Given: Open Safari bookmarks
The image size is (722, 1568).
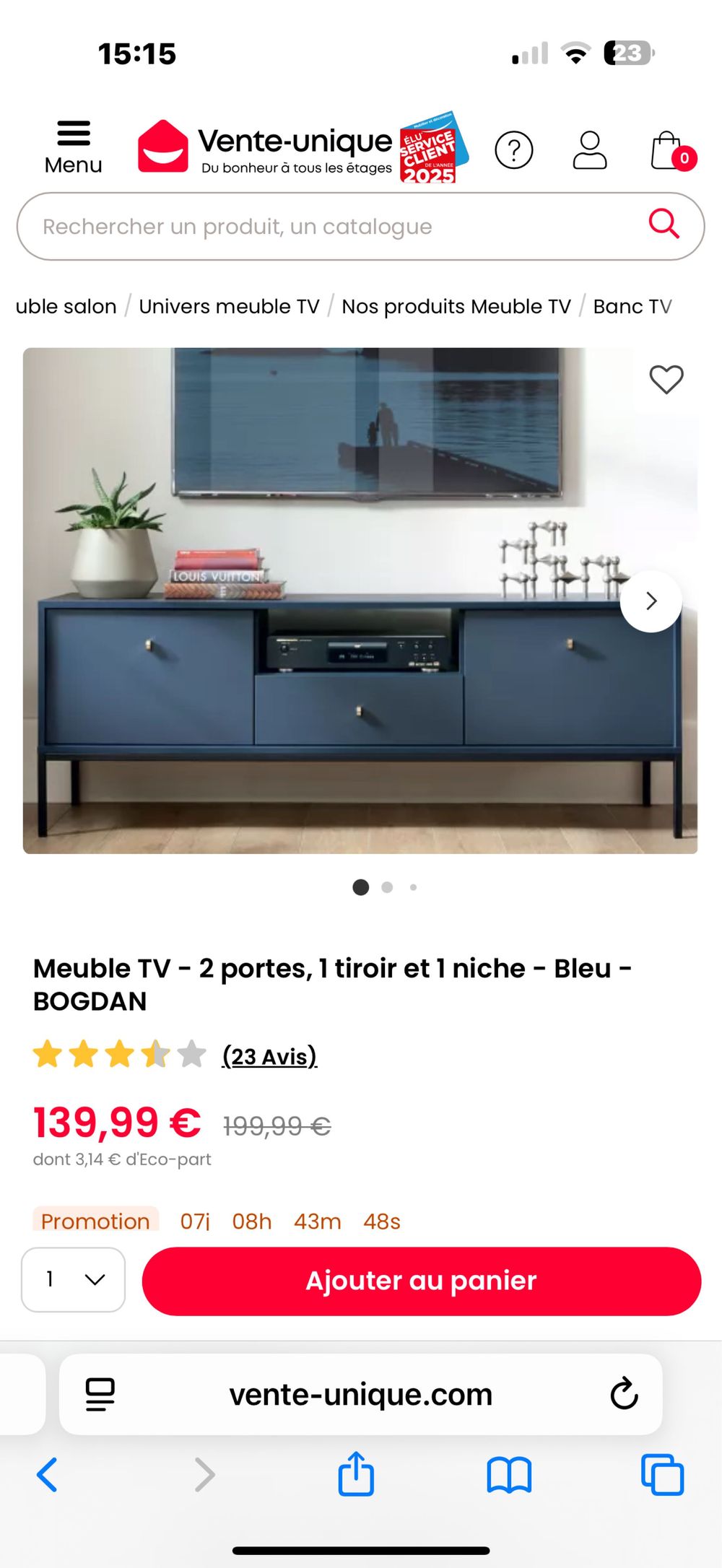Looking at the screenshot, I should coord(509,1474).
